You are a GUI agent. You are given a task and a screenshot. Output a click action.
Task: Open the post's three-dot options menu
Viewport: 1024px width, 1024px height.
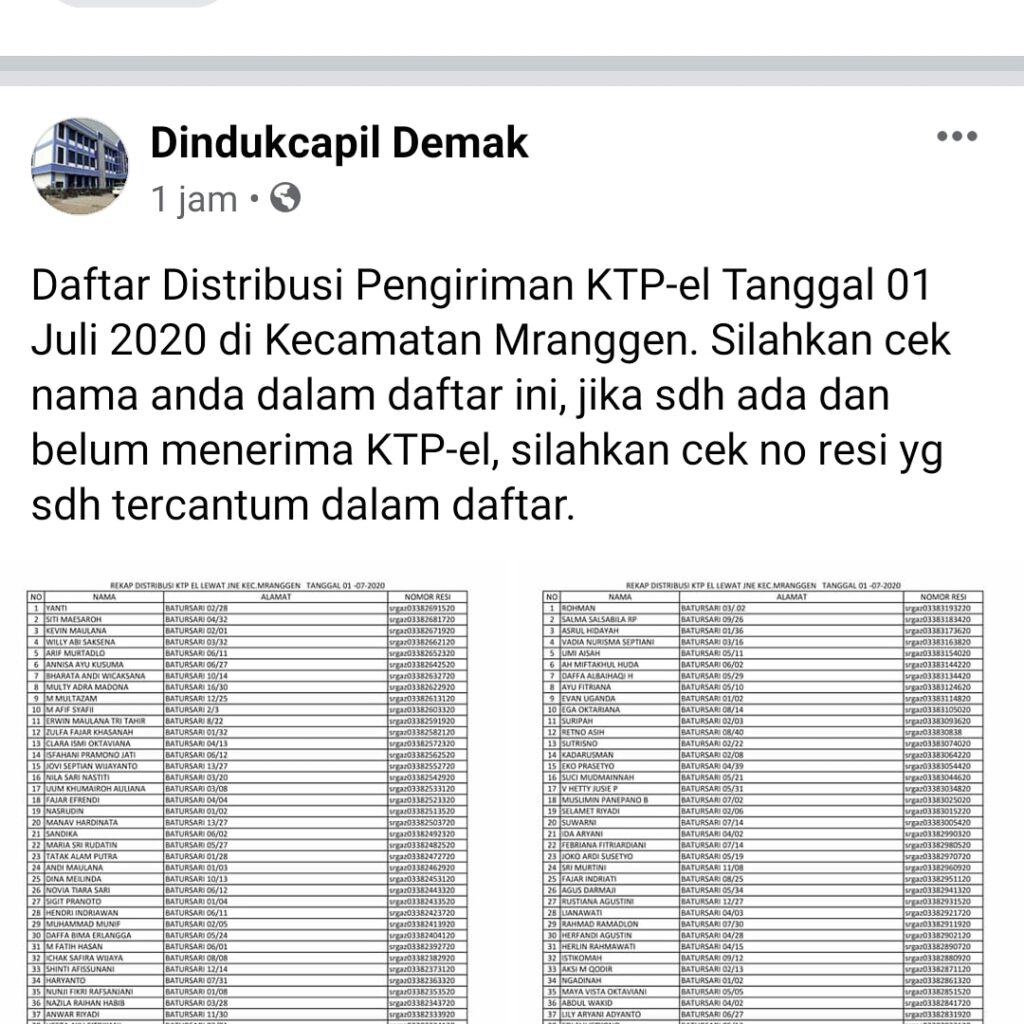(956, 137)
